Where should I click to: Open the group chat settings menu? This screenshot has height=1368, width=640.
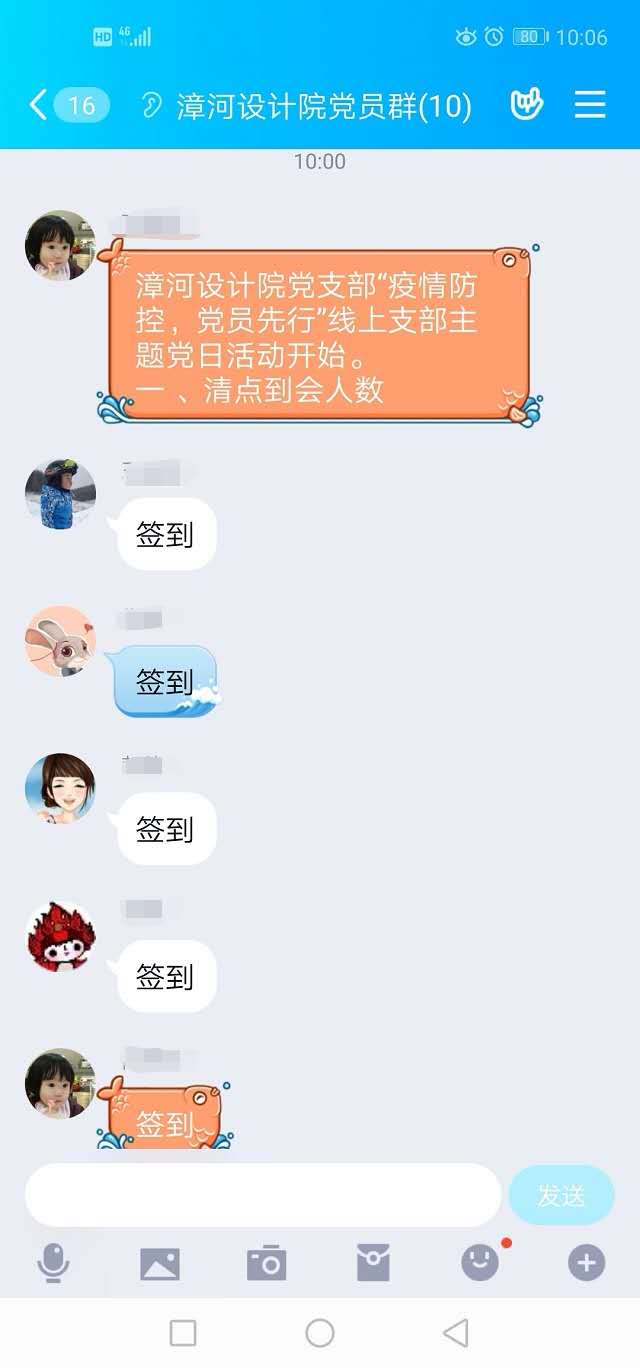(x=590, y=105)
